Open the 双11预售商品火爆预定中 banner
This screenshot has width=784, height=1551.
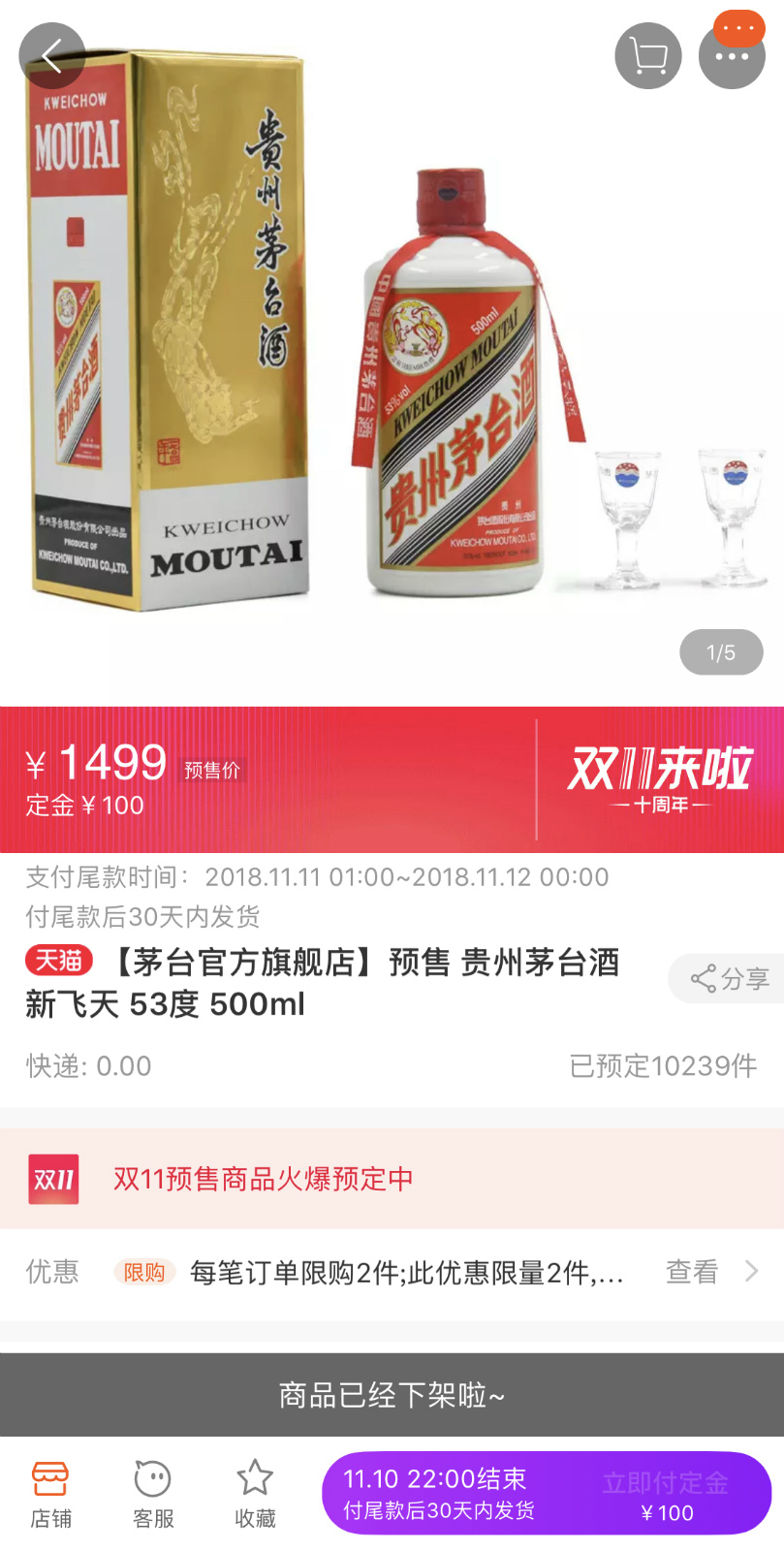pos(392,1179)
